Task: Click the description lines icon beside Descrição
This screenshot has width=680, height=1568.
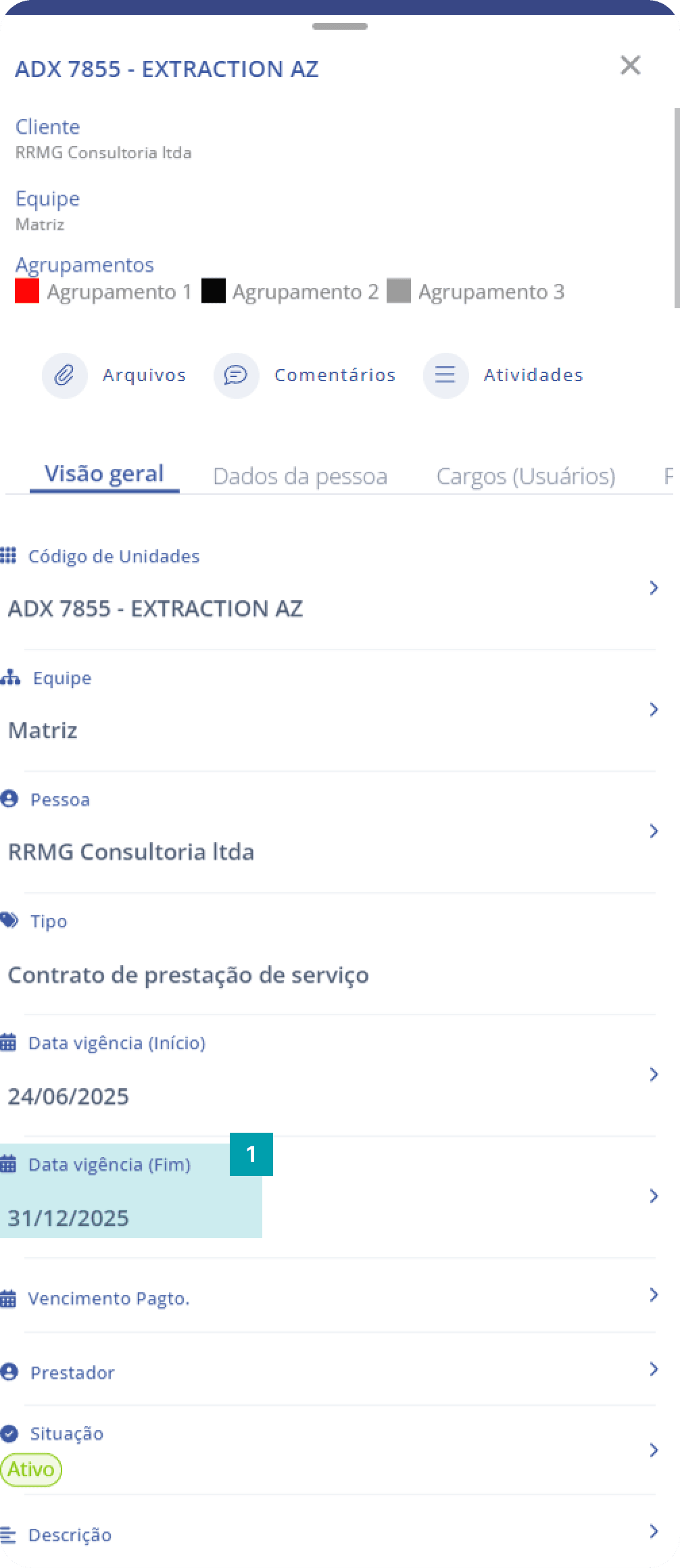Action: pos(9,1534)
